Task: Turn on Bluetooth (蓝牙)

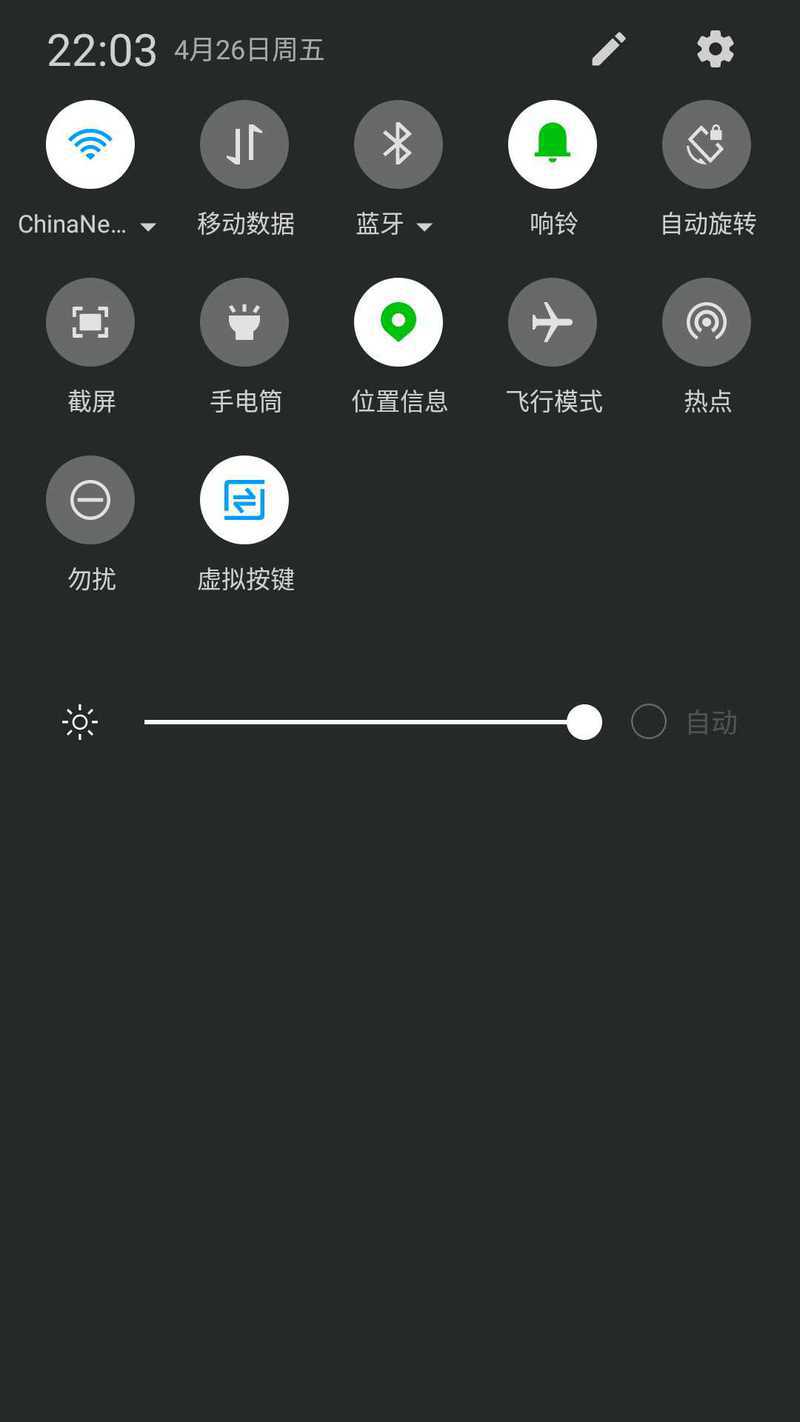Action: pos(398,144)
